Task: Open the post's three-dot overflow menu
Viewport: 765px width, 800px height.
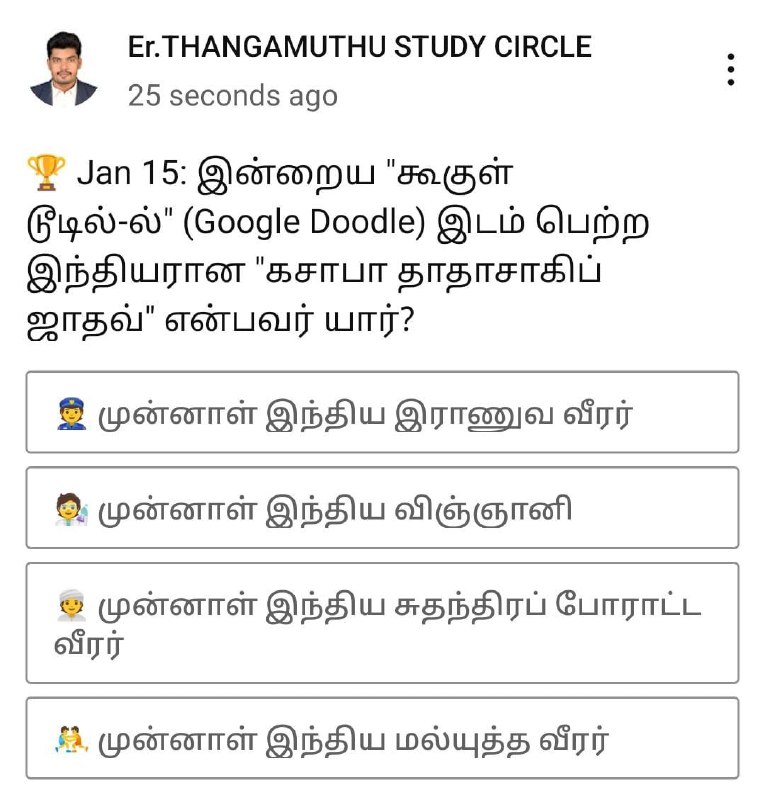Action: tap(732, 69)
